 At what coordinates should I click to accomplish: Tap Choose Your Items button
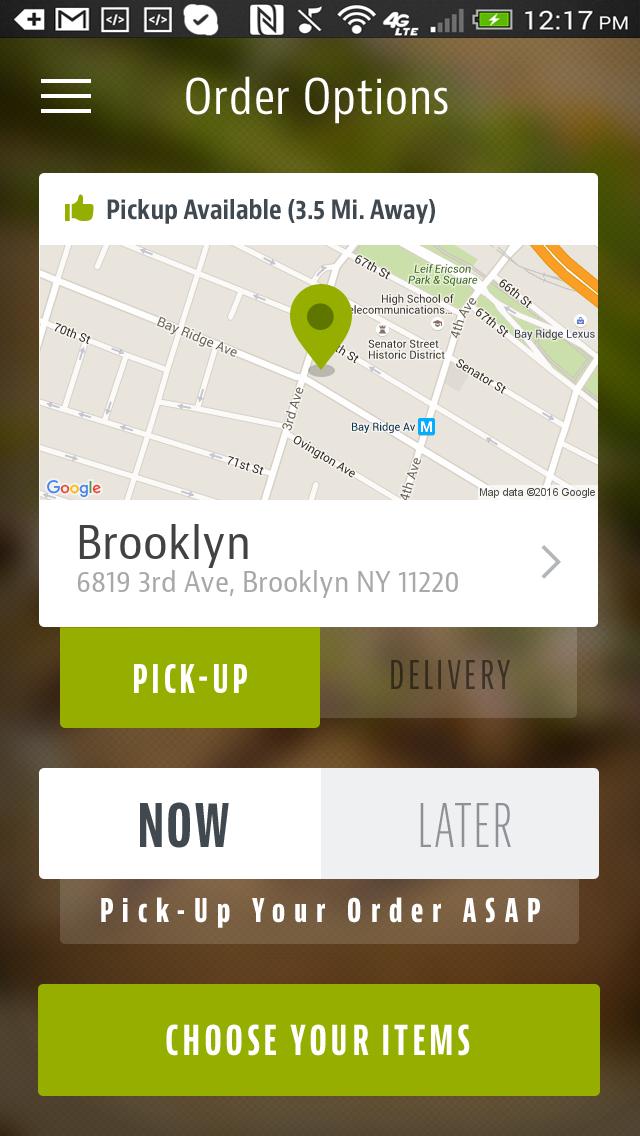[x=319, y=1040]
